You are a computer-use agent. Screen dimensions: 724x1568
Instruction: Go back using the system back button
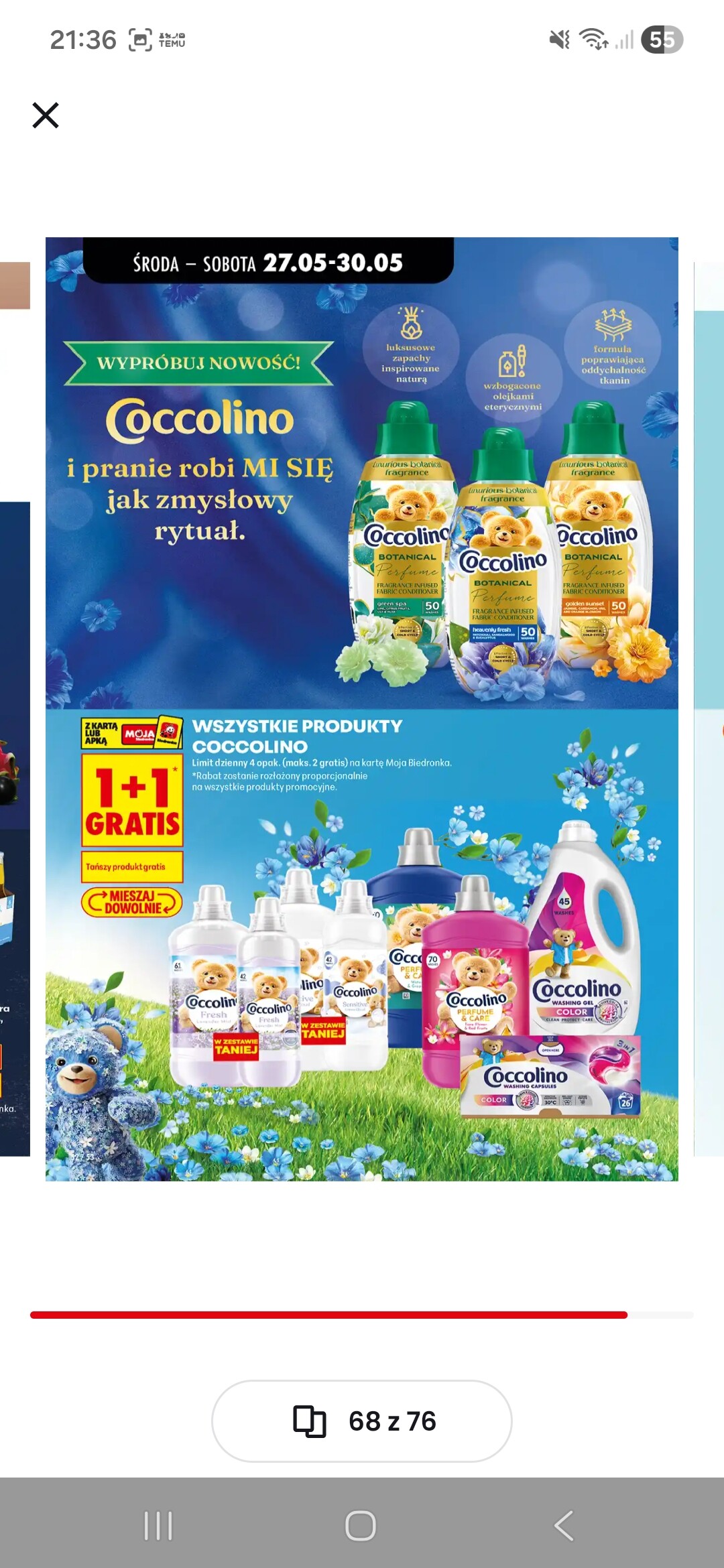tap(564, 1526)
